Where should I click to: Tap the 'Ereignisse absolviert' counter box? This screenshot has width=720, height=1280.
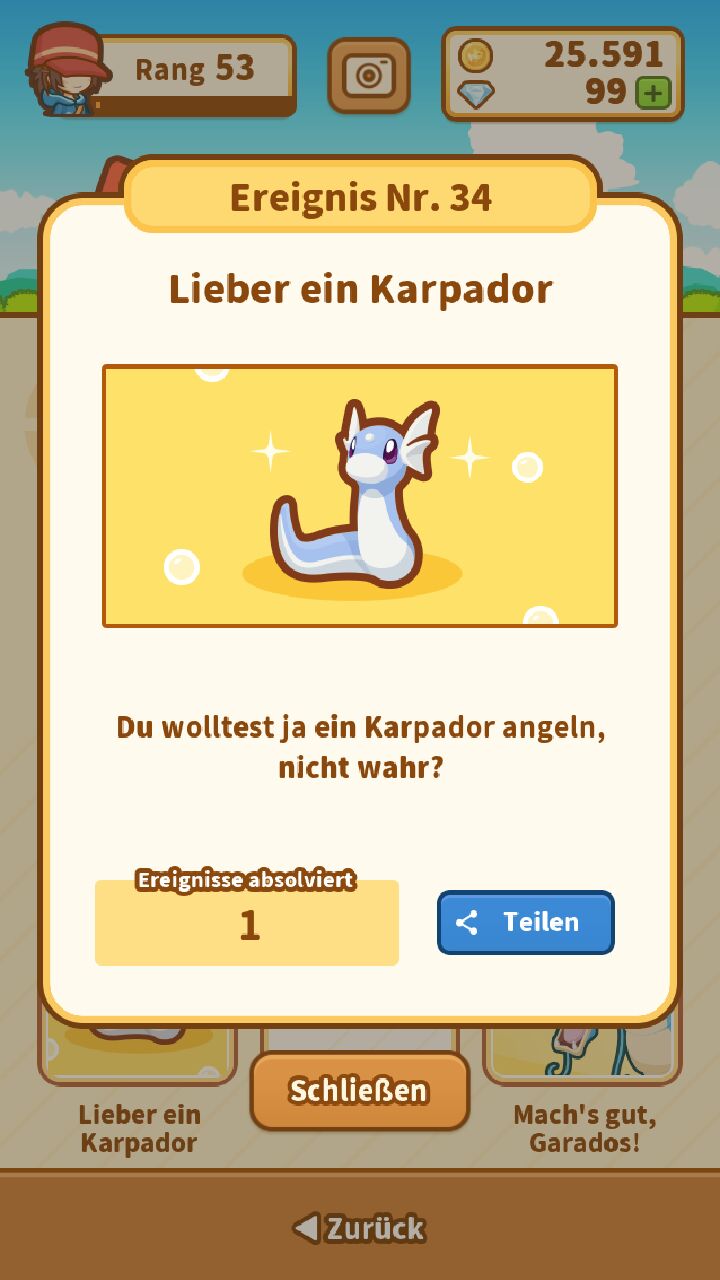click(x=246, y=922)
